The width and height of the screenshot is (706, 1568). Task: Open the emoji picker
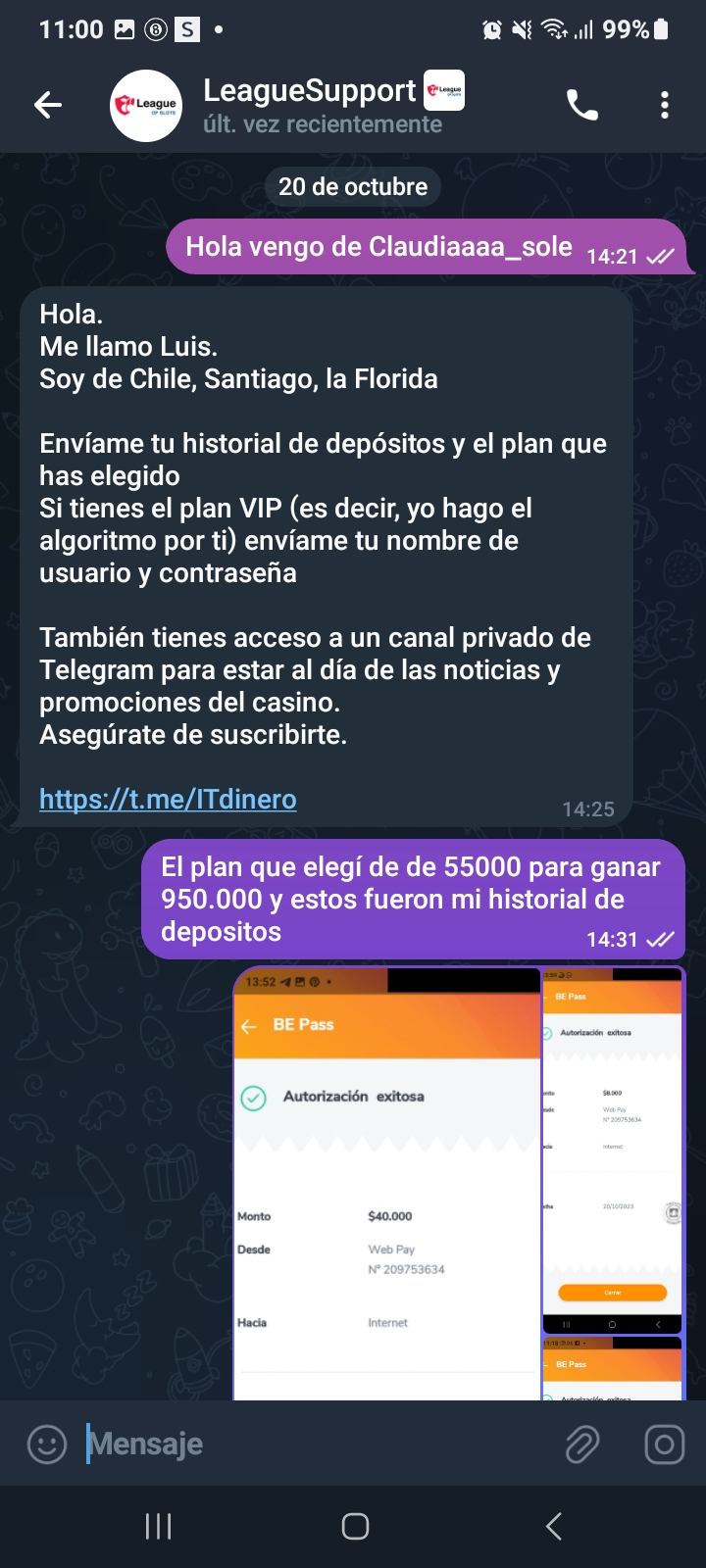pos(46,1444)
